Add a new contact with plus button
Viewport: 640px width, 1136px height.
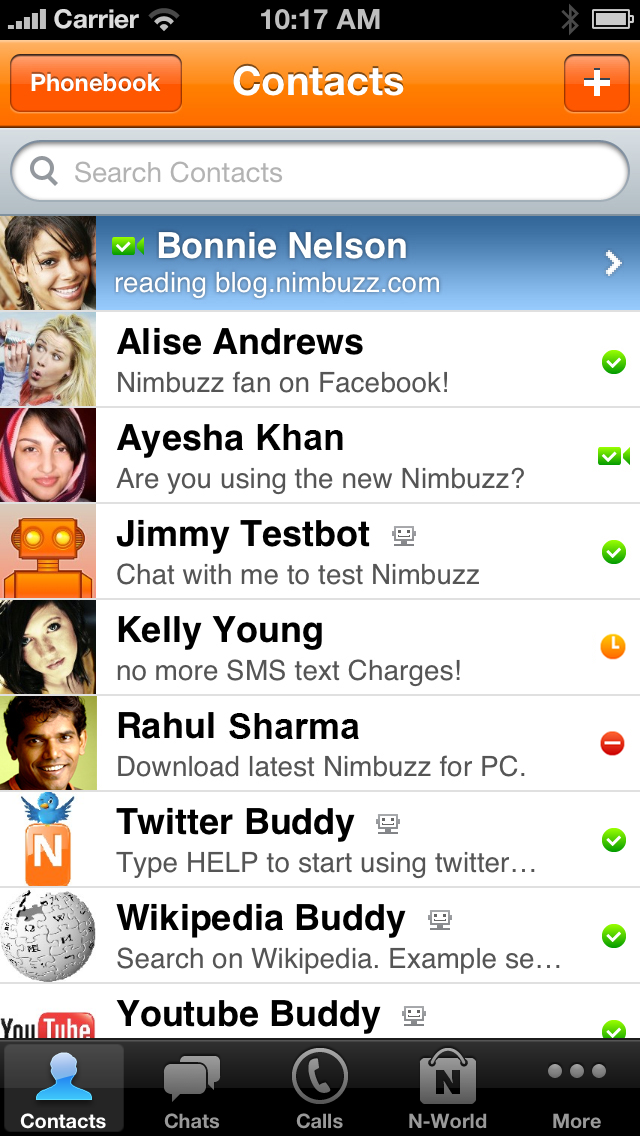click(x=596, y=83)
